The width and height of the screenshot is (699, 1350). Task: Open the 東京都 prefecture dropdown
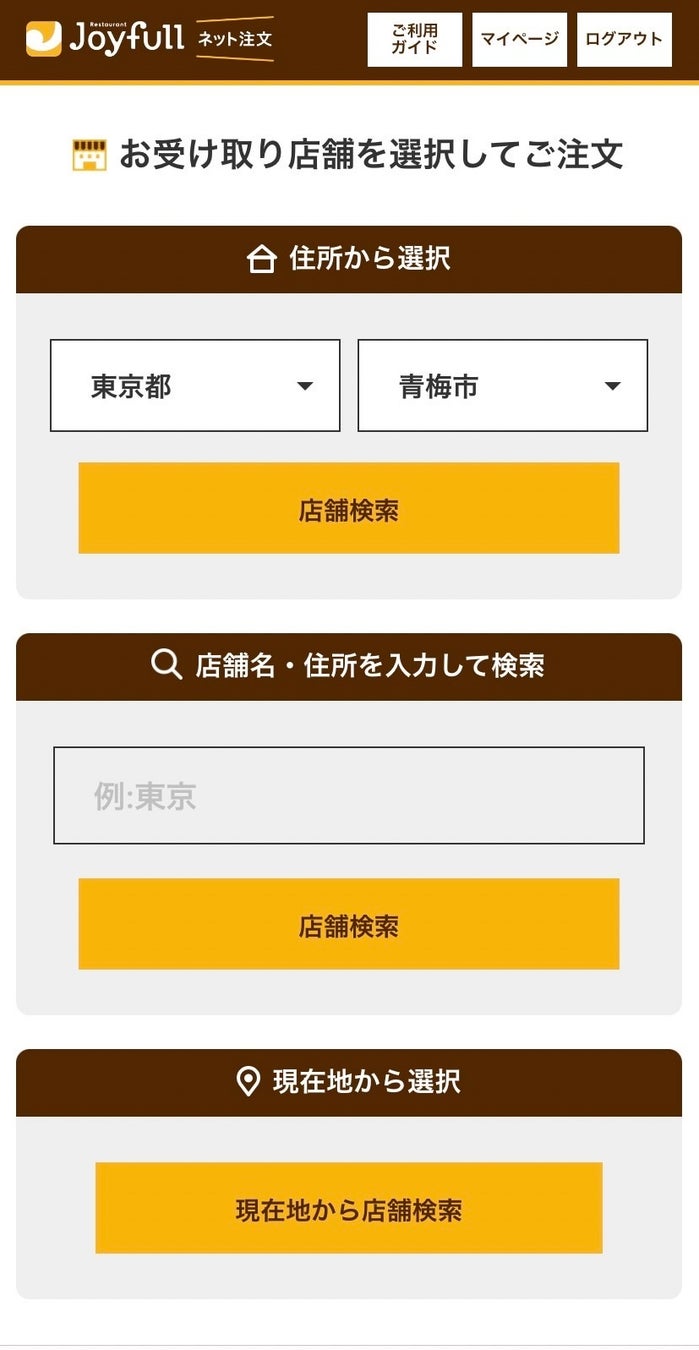tap(195, 386)
